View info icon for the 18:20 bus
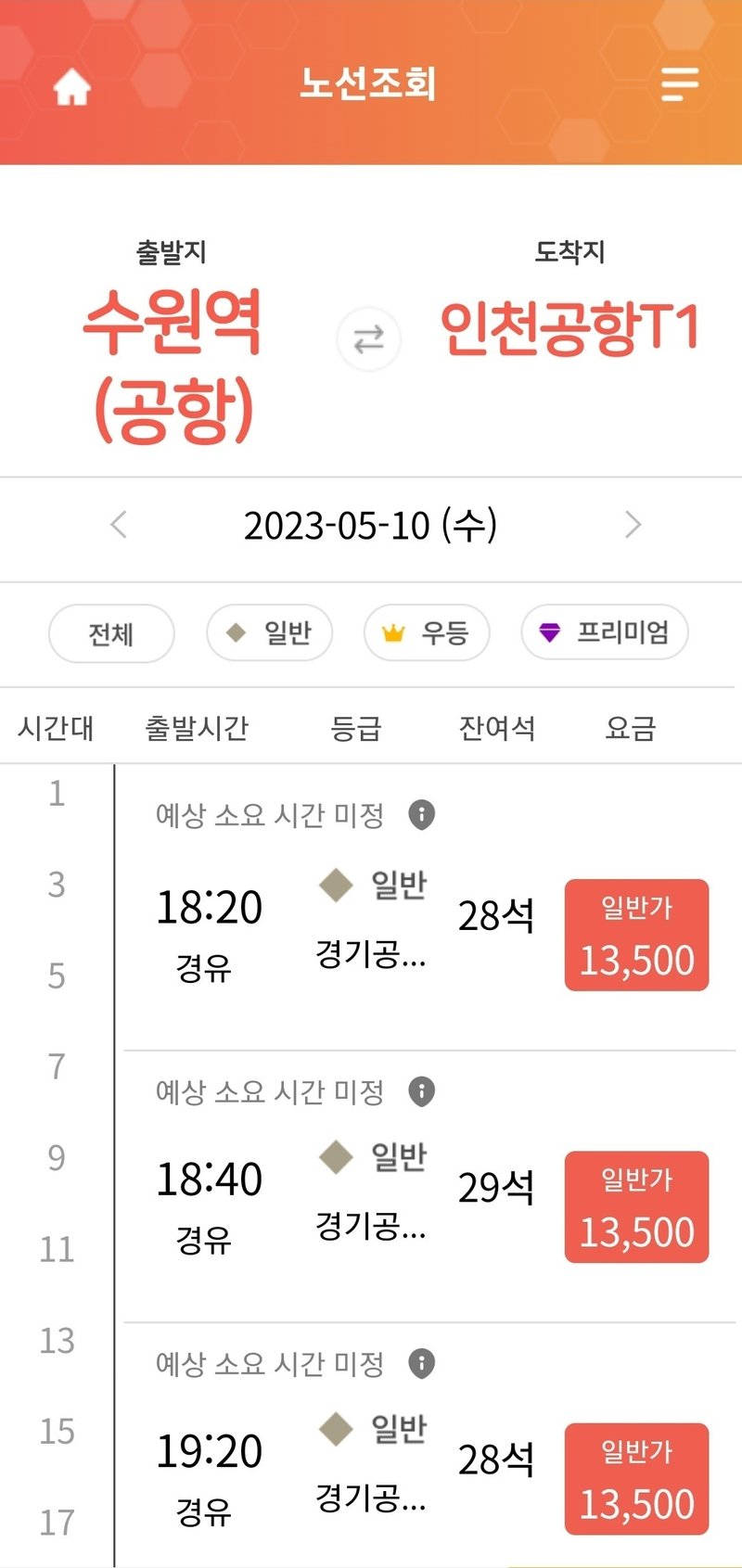This screenshot has height=1568, width=742. [422, 815]
